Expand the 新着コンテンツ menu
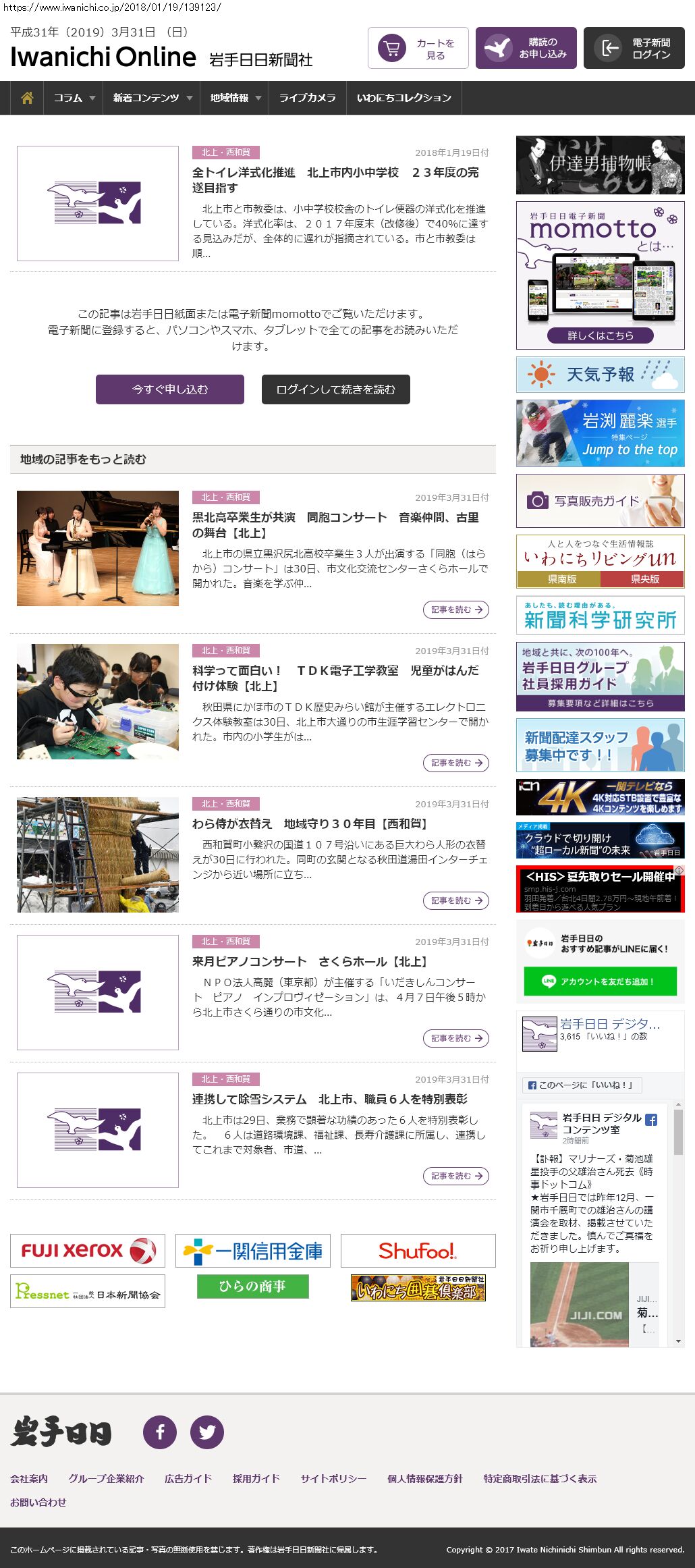 (152, 98)
